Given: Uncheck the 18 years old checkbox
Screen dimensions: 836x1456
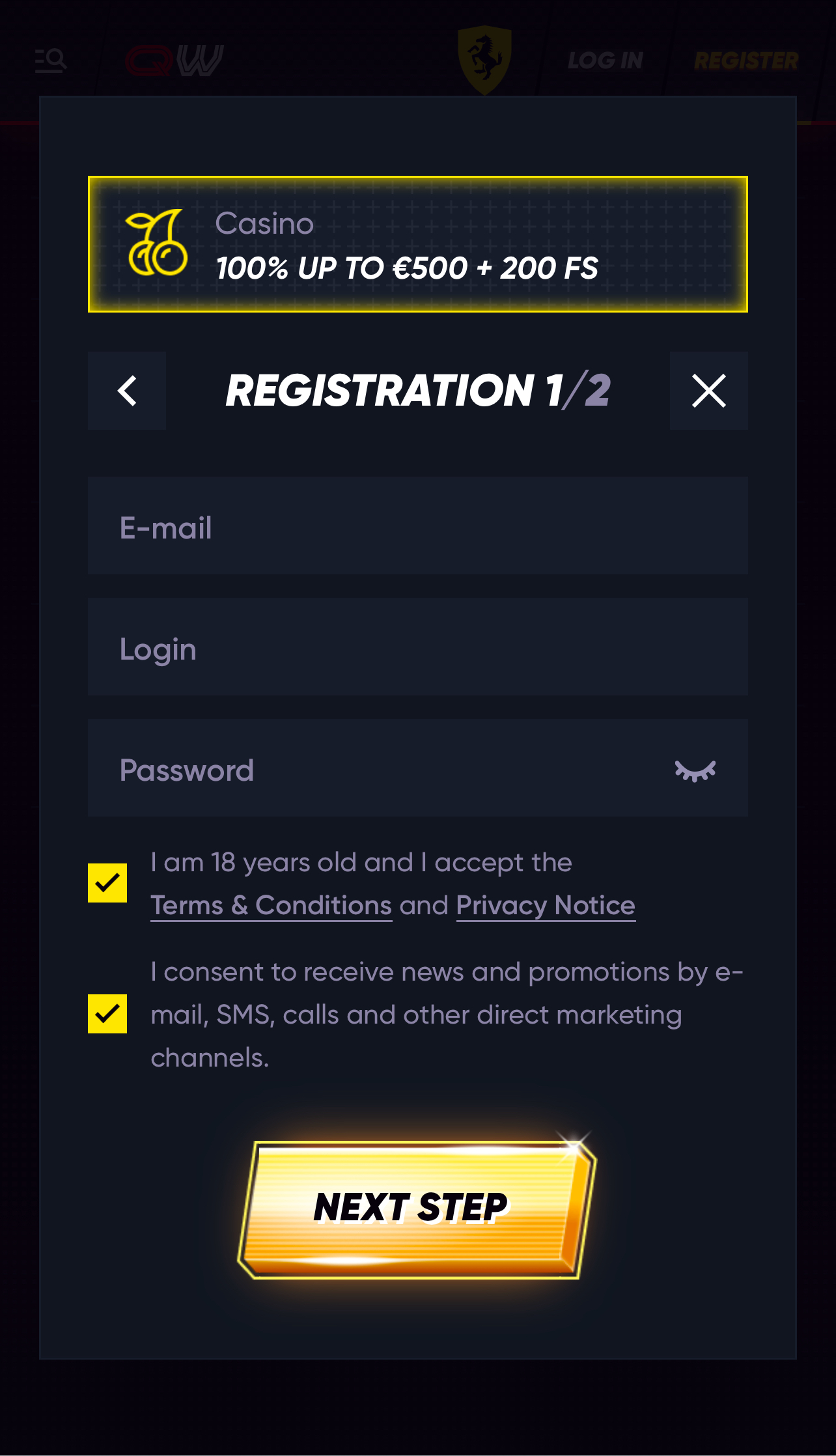Looking at the screenshot, I should tap(107, 883).
